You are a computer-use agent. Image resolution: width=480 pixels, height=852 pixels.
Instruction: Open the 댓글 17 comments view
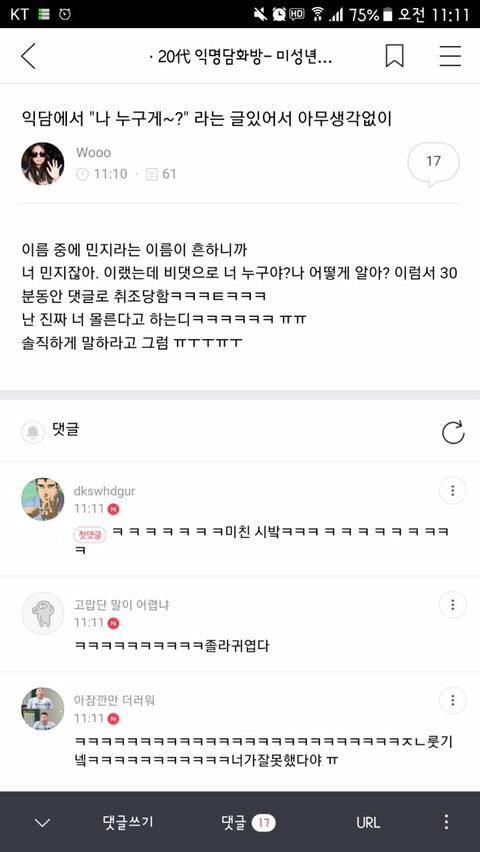point(248,822)
